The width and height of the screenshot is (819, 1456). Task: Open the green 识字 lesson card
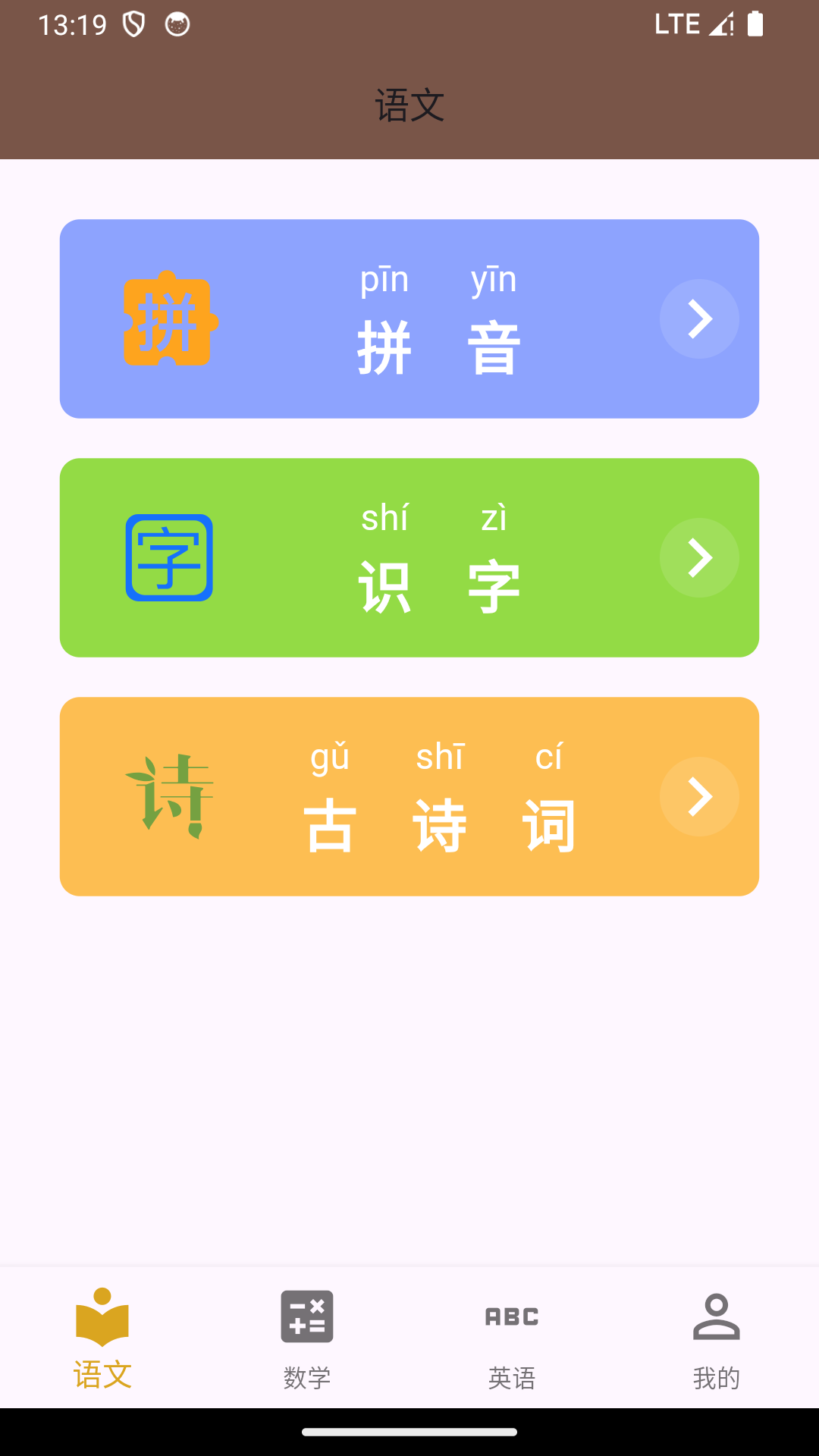pyautogui.click(x=409, y=557)
